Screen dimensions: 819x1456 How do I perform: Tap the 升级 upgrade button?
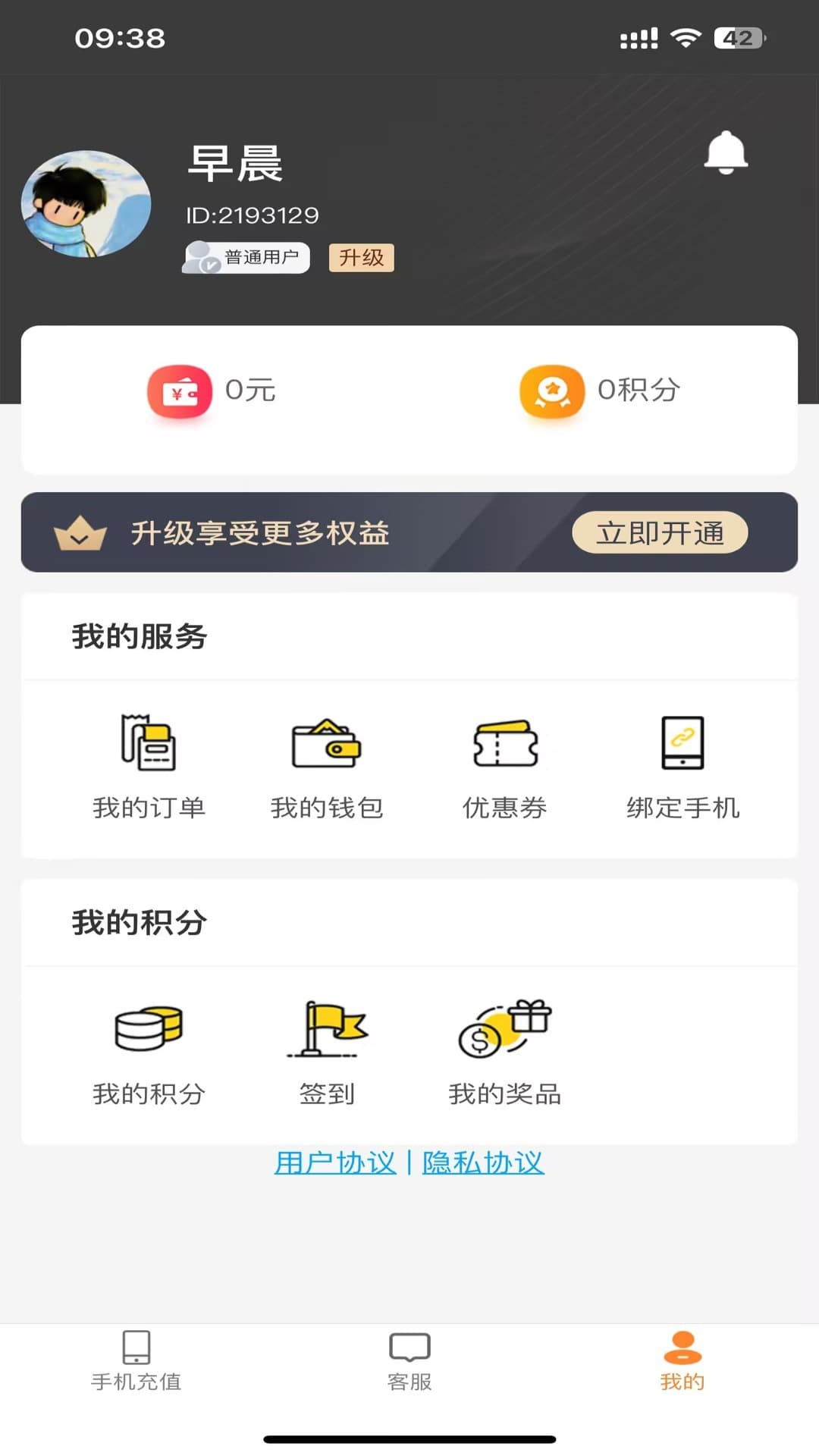tap(361, 258)
